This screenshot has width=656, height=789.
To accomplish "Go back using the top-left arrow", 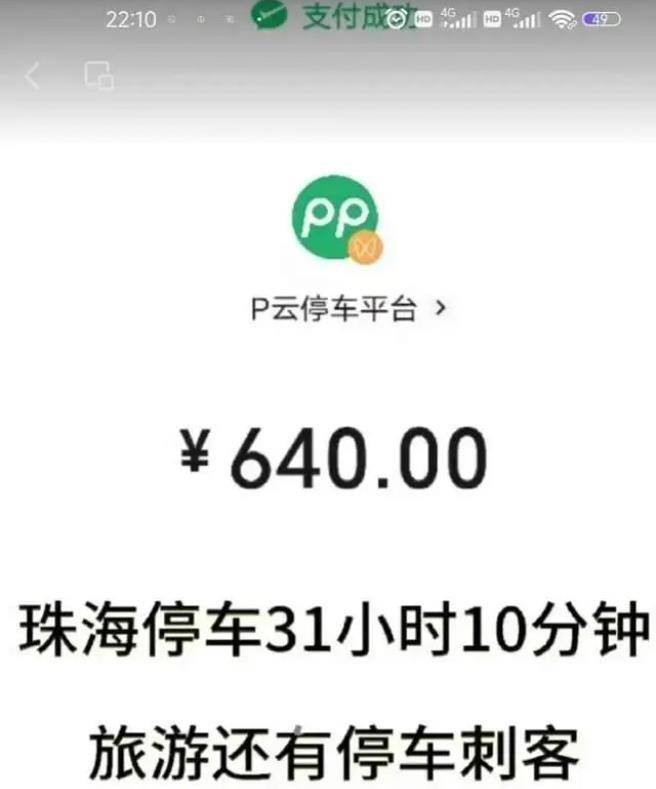I will [x=33, y=75].
